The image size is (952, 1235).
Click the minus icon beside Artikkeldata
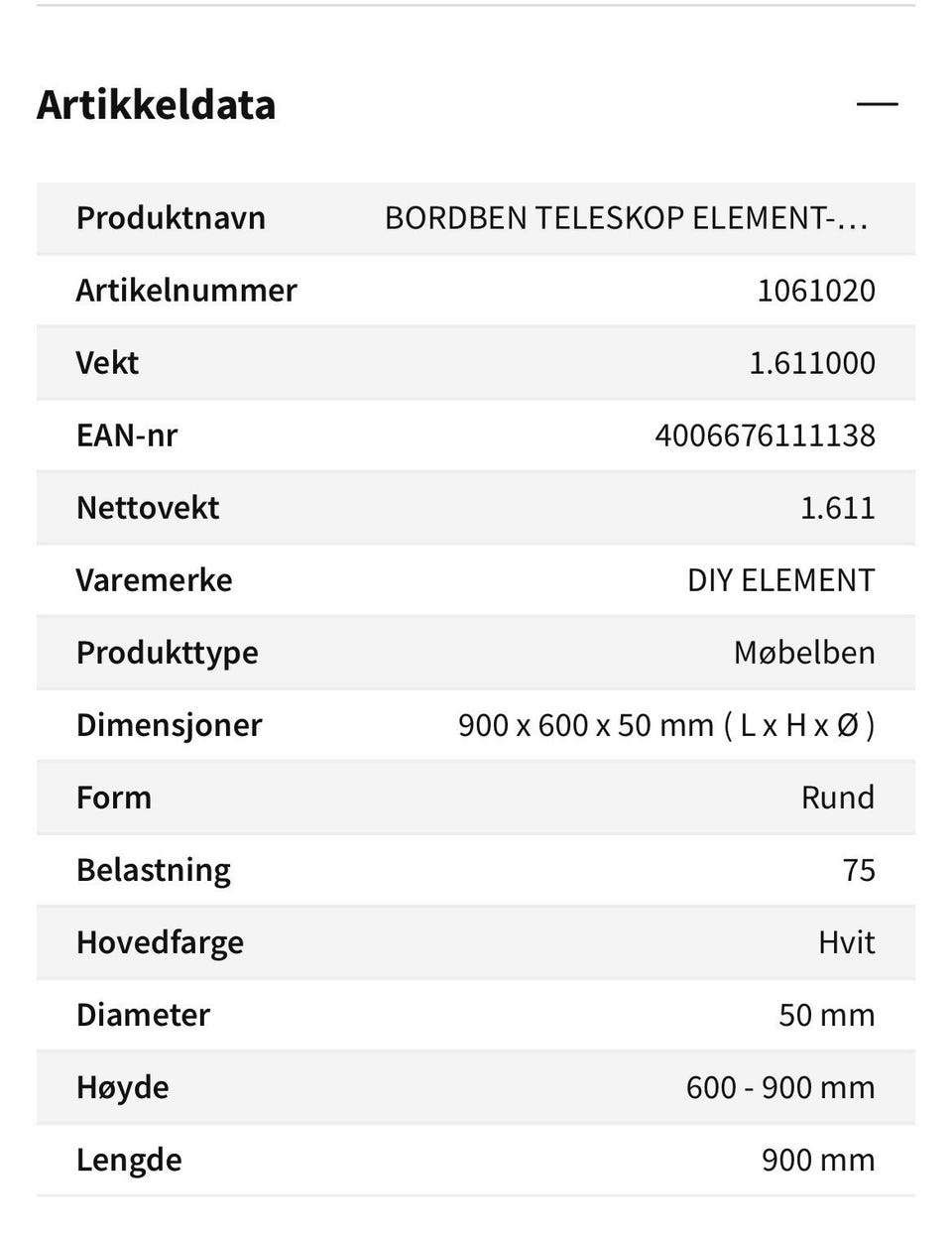(x=879, y=103)
